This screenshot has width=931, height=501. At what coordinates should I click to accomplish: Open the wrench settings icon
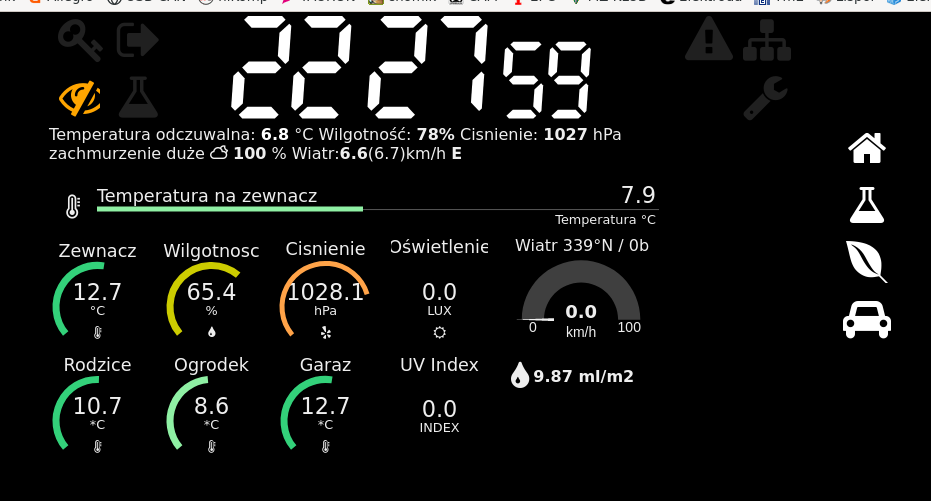pos(767,98)
